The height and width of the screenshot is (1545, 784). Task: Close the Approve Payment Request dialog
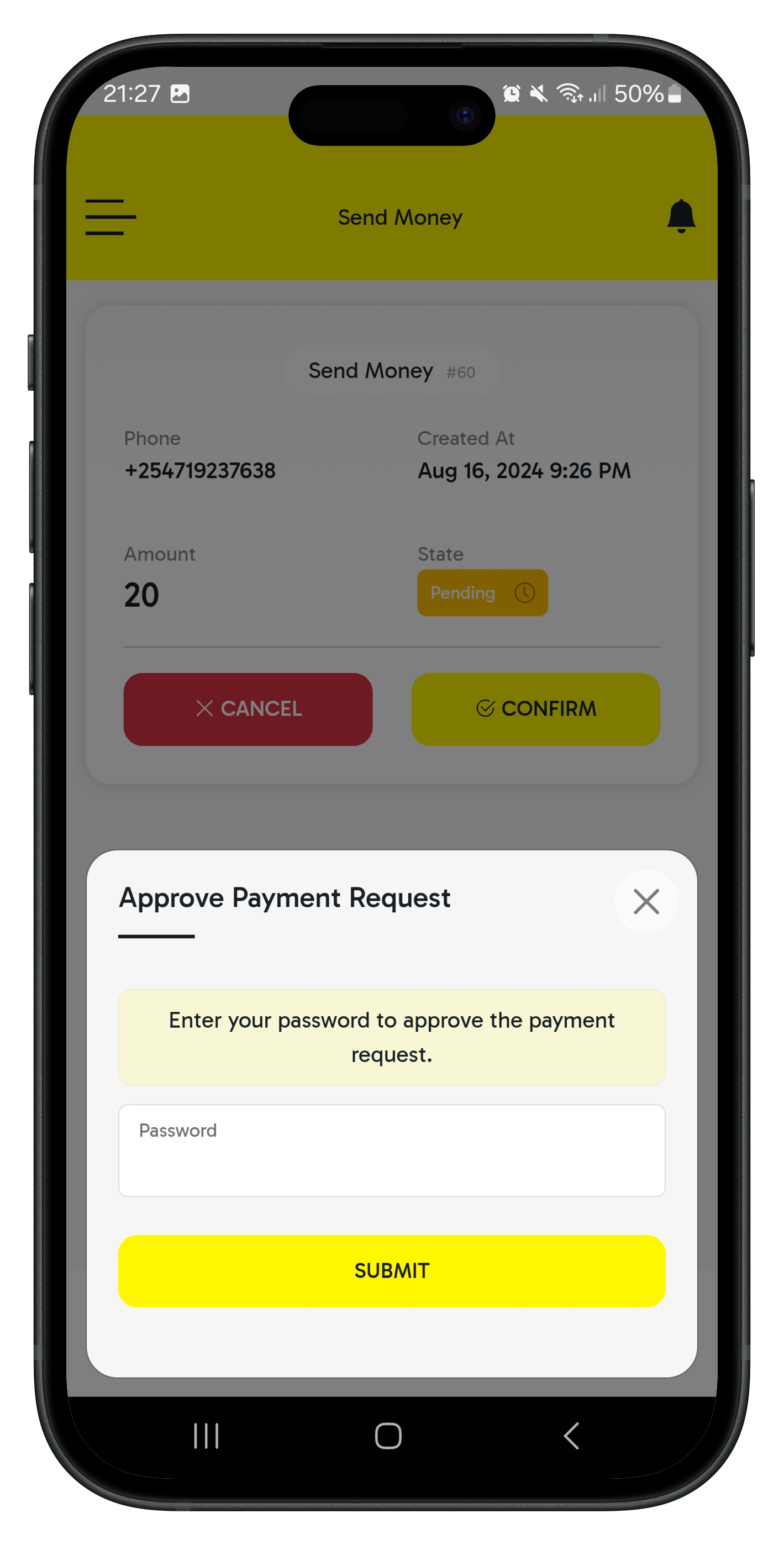[x=646, y=901]
